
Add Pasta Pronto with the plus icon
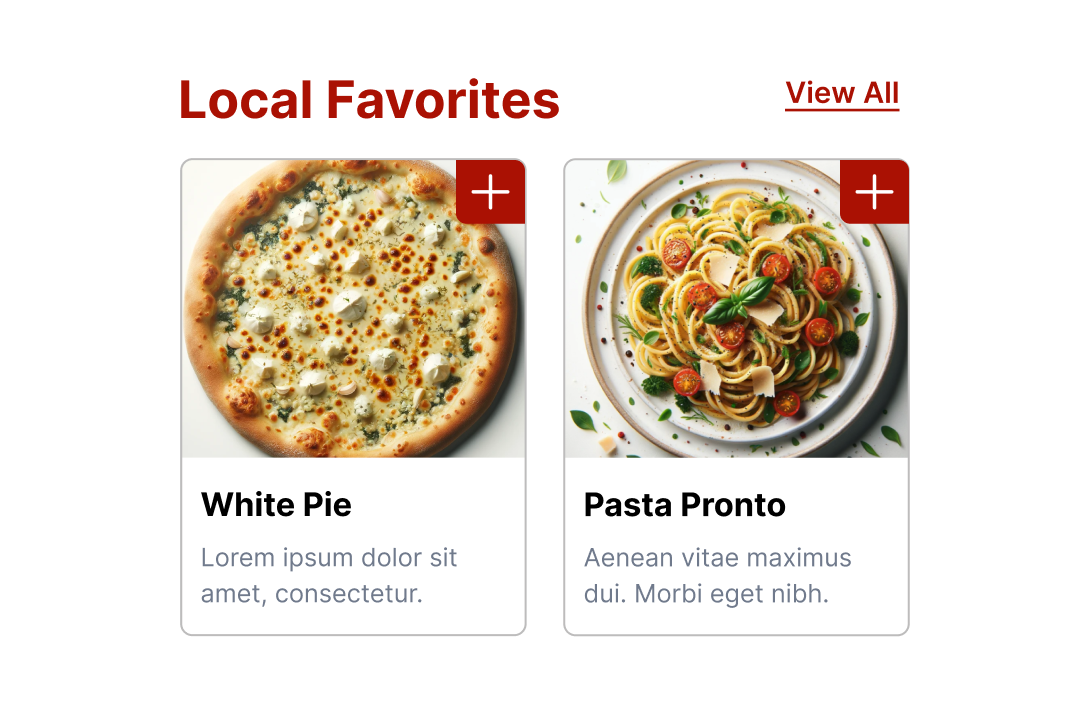coord(874,191)
